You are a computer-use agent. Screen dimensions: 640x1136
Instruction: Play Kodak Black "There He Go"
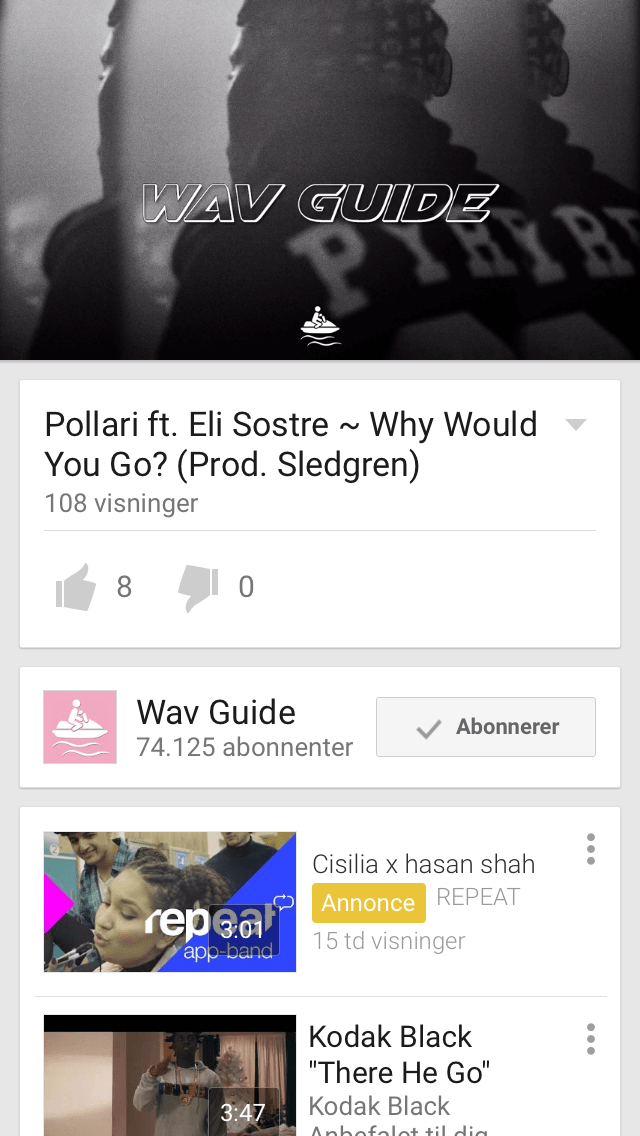pyautogui.click(x=170, y=1075)
